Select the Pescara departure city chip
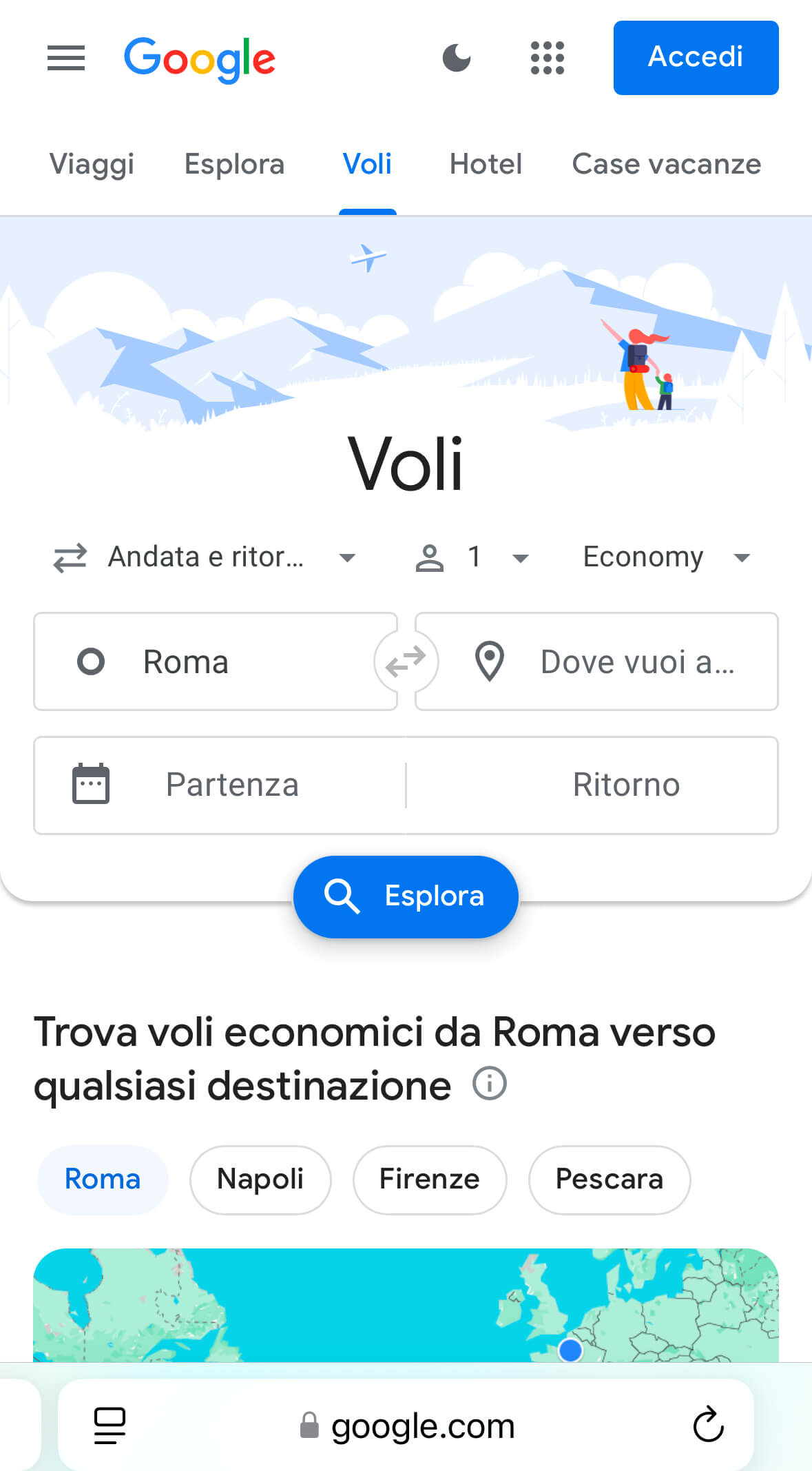812x1471 pixels. [x=609, y=1179]
